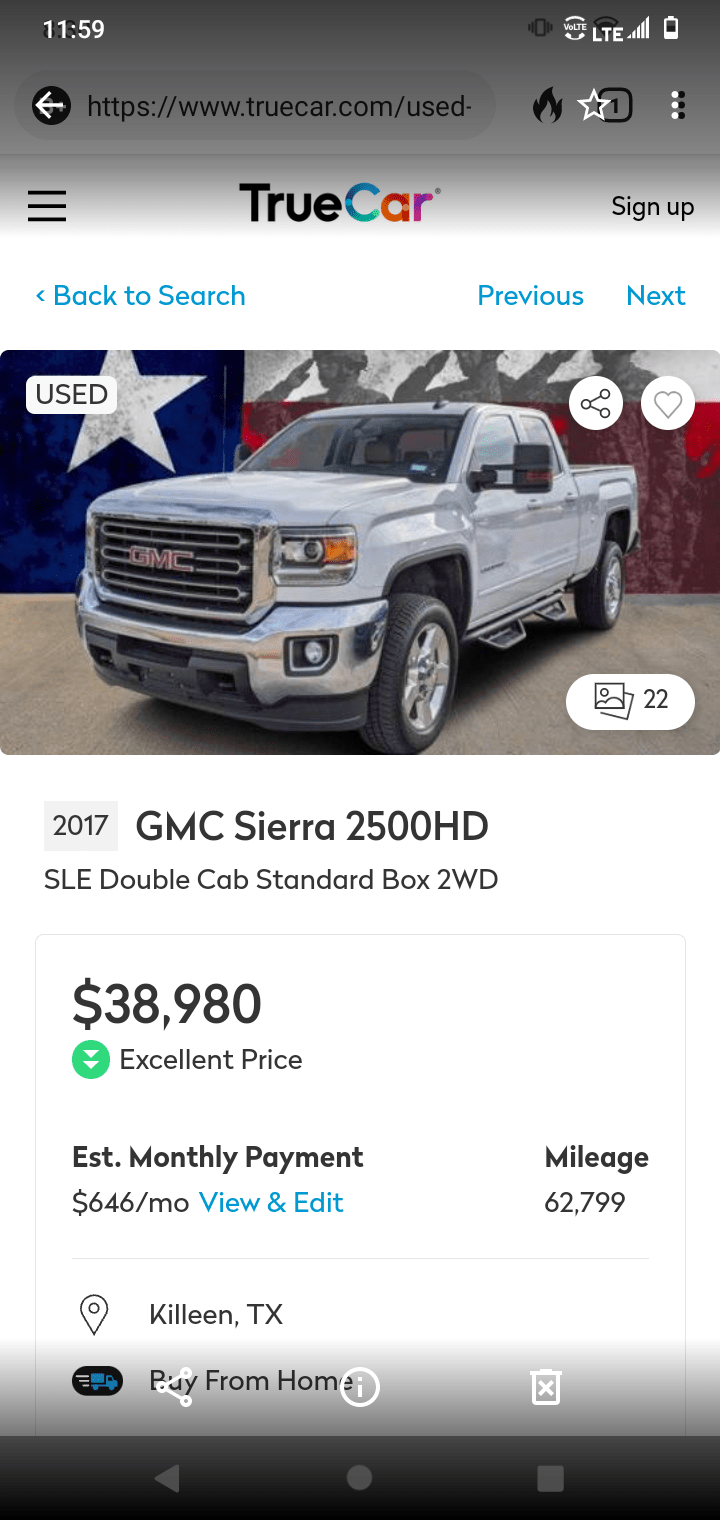Tap the trash icon in bottom bar
Screen dimensions: 720x1520
[x=545, y=1386]
